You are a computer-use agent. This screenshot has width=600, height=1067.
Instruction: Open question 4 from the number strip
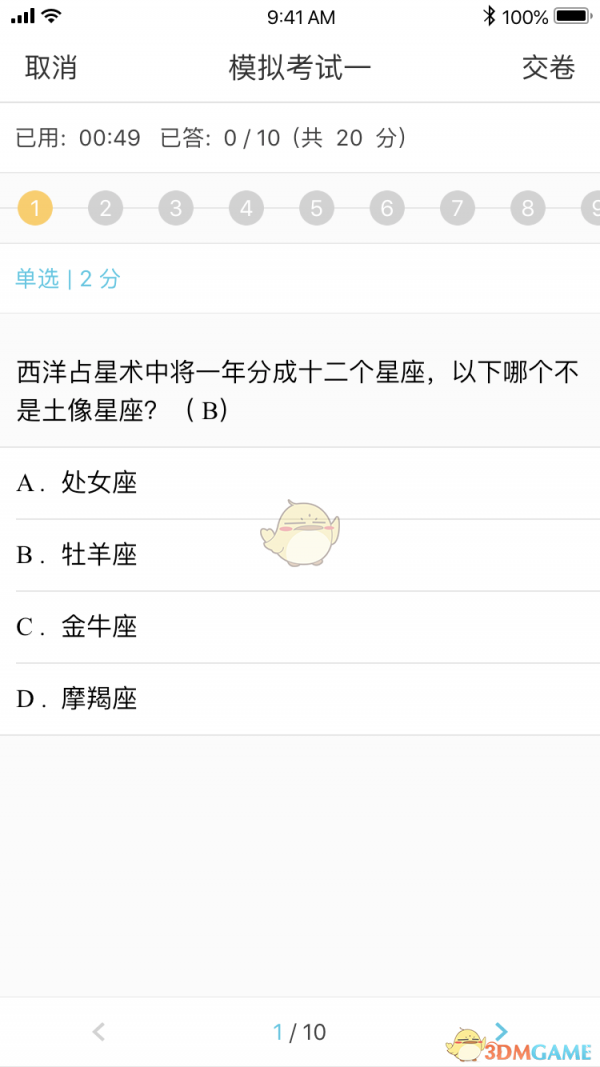(x=246, y=209)
